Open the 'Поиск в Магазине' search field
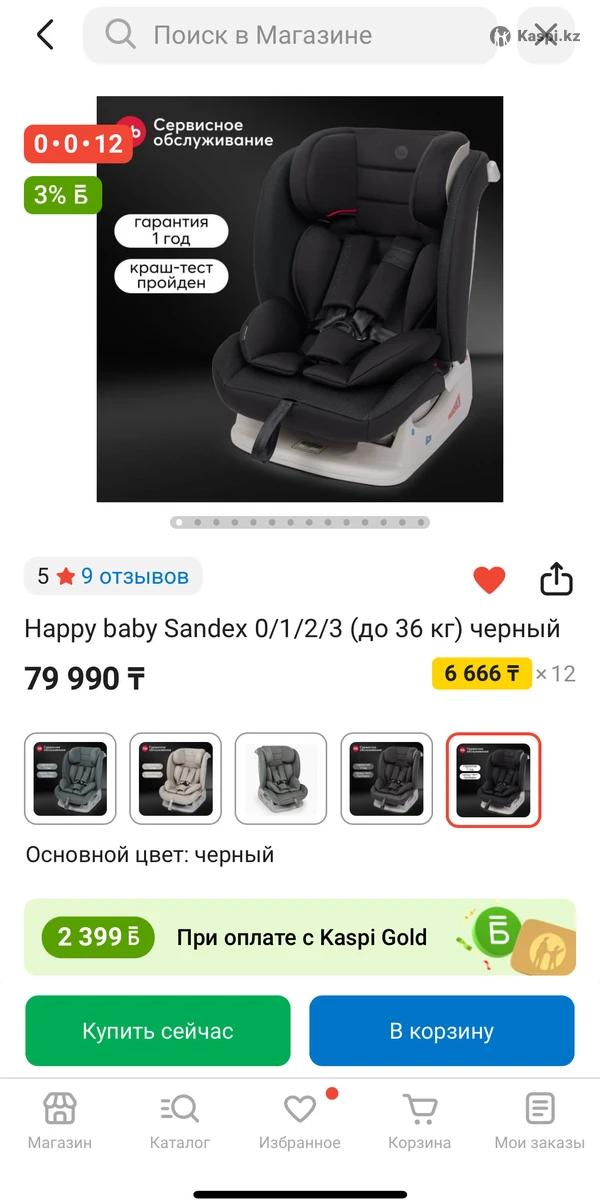Image resolution: width=600 pixels, height=1200 pixels. point(290,36)
